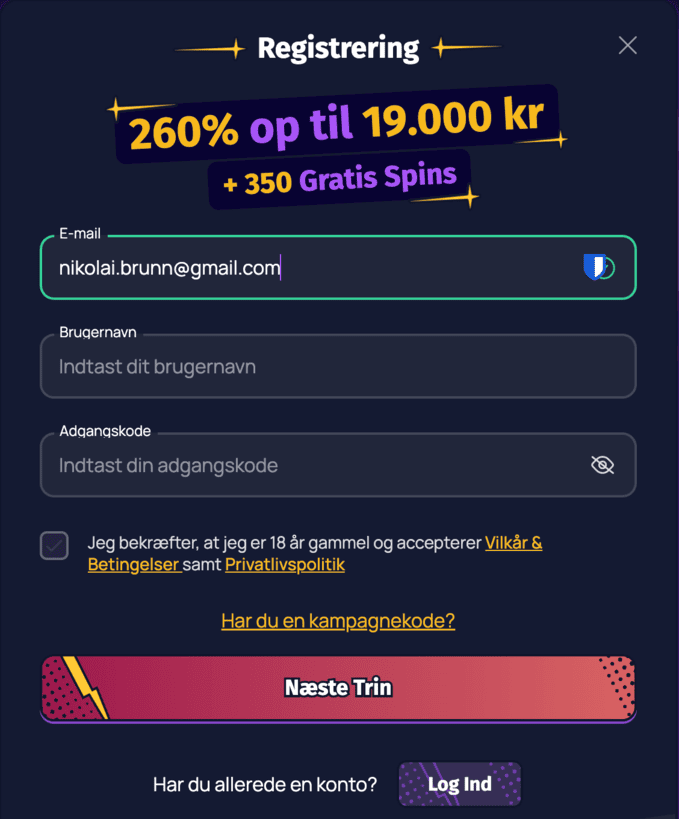This screenshot has width=679, height=819.
Task: Tap "Har du en kampagnekode?" link
Action: click(338, 621)
